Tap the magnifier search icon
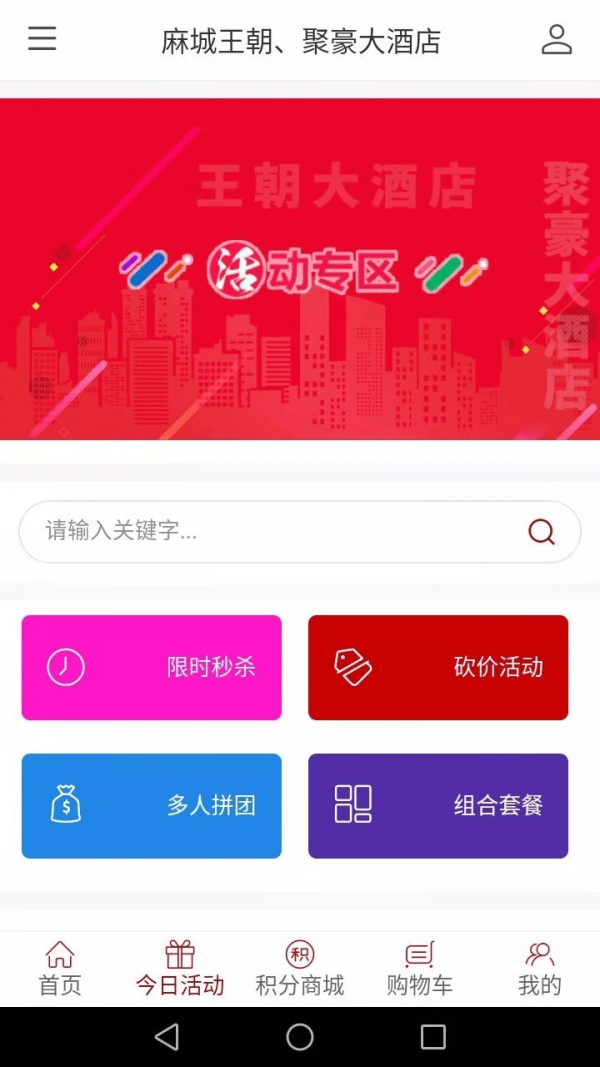The width and height of the screenshot is (600, 1067). click(x=541, y=531)
